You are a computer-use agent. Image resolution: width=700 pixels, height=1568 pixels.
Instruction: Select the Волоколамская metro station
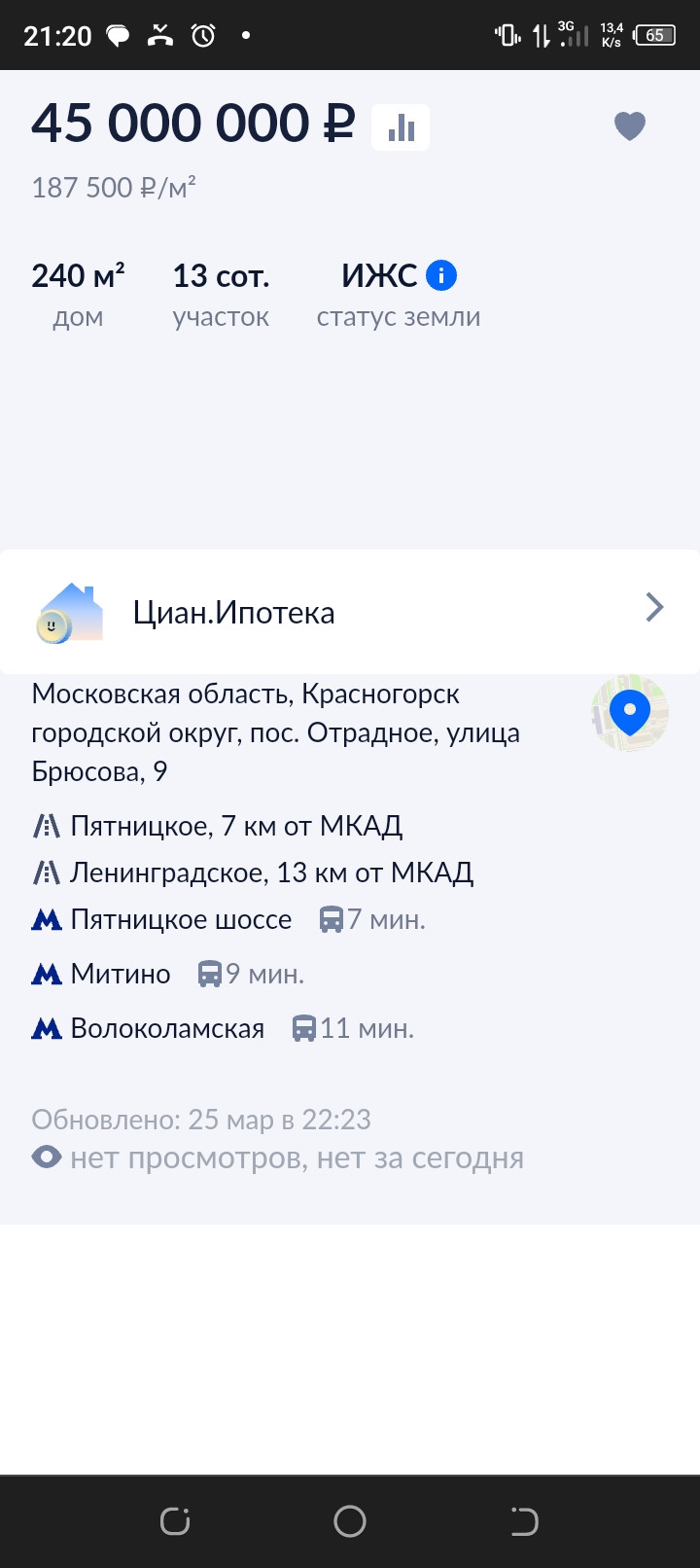point(167,1028)
